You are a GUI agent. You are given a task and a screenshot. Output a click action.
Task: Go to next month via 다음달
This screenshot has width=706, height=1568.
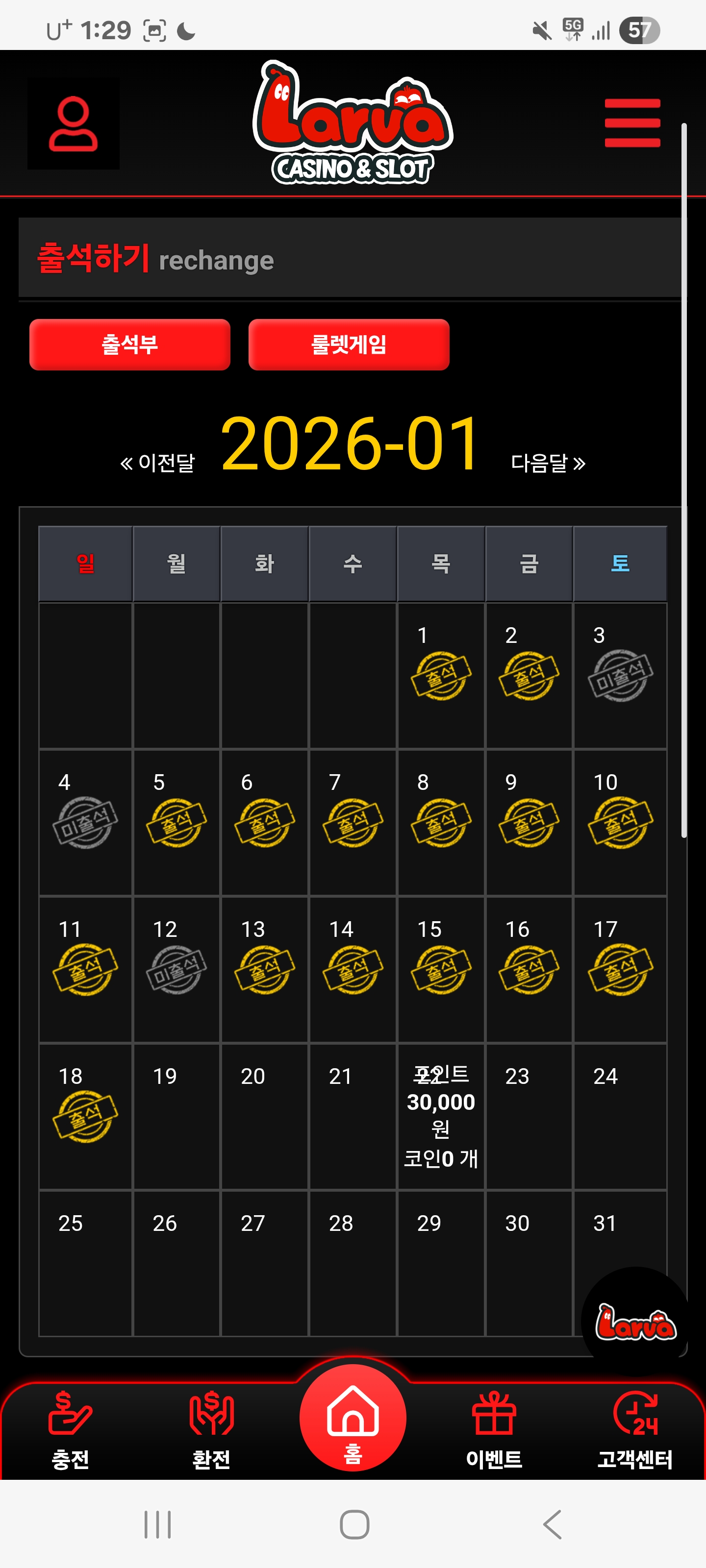(x=548, y=463)
